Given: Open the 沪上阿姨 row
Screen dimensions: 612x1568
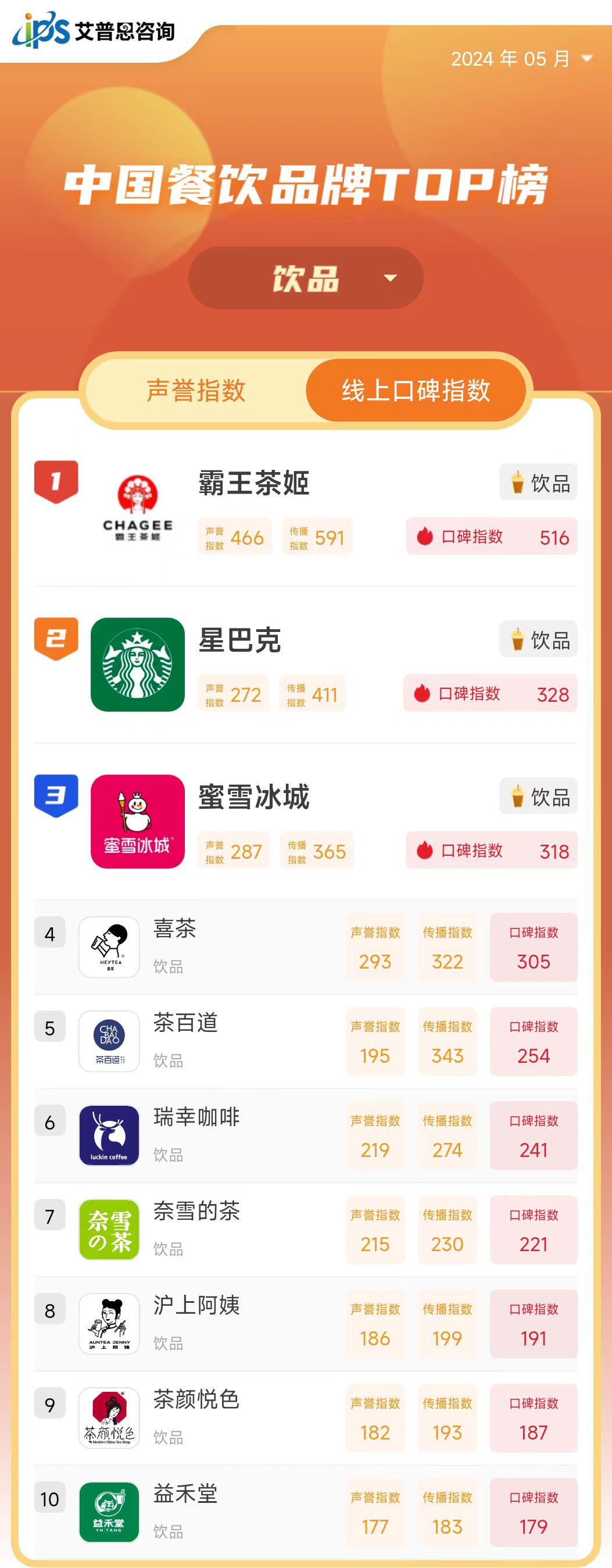Looking at the screenshot, I should click(196, 1306).
